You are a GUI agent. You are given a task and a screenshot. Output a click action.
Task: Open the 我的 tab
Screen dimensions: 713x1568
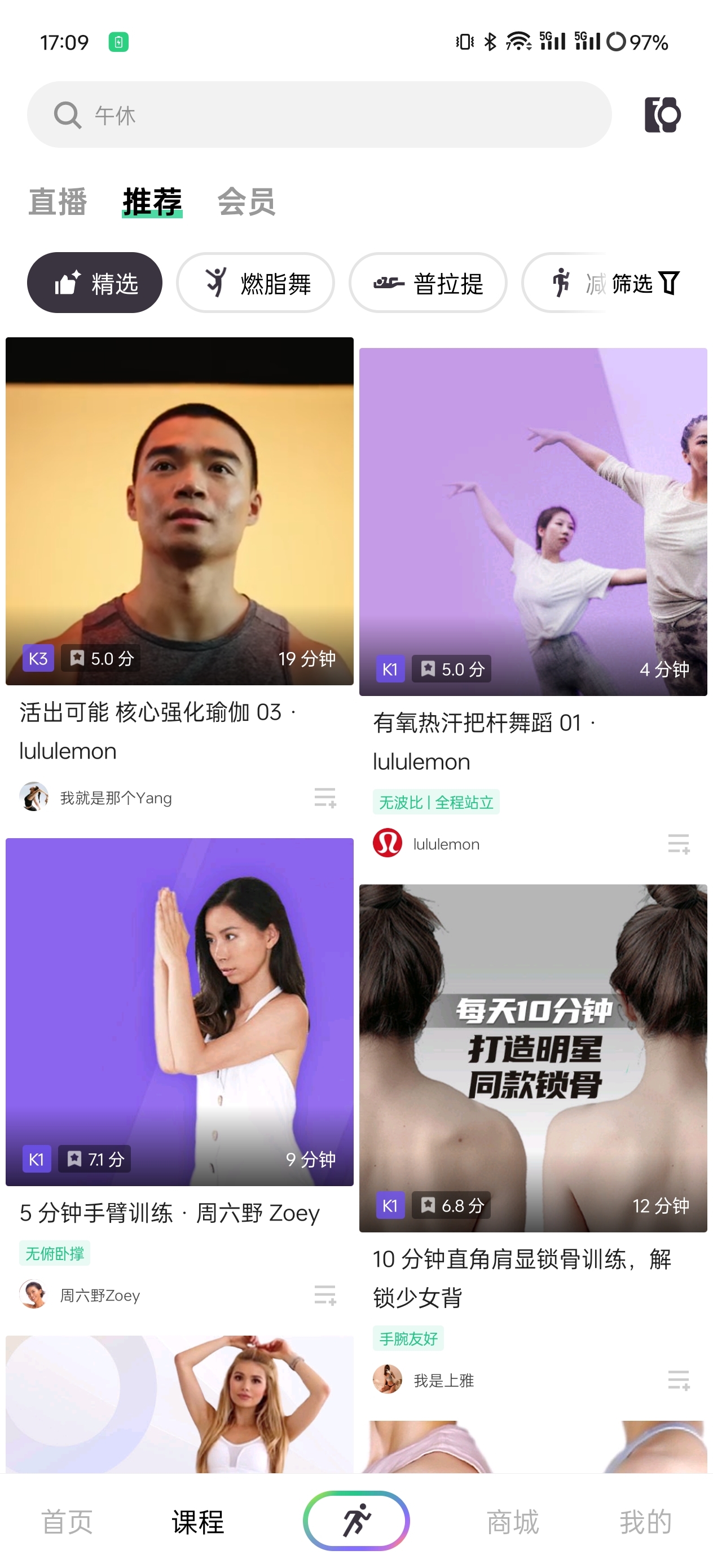click(x=645, y=1522)
